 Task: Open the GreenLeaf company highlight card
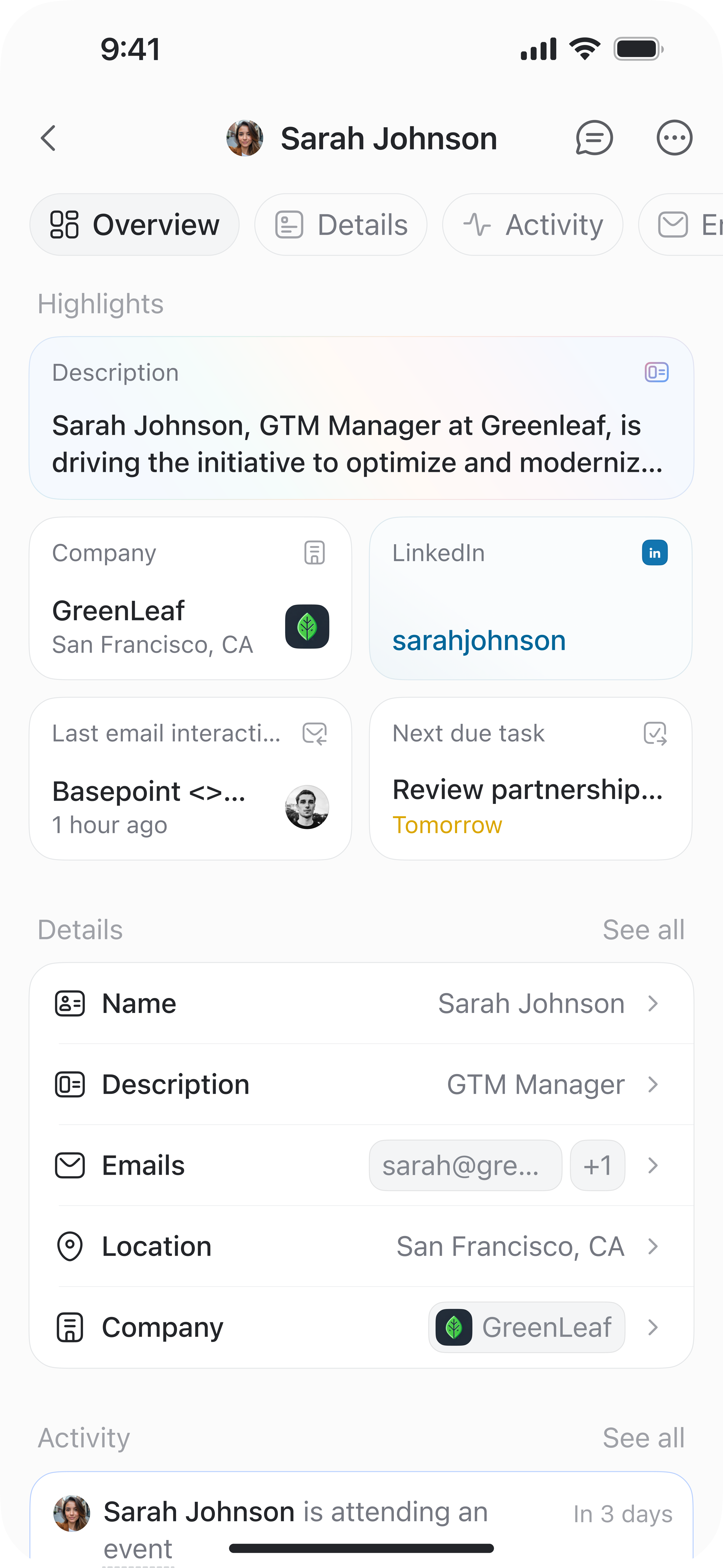pyautogui.click(x=190, y=598)
